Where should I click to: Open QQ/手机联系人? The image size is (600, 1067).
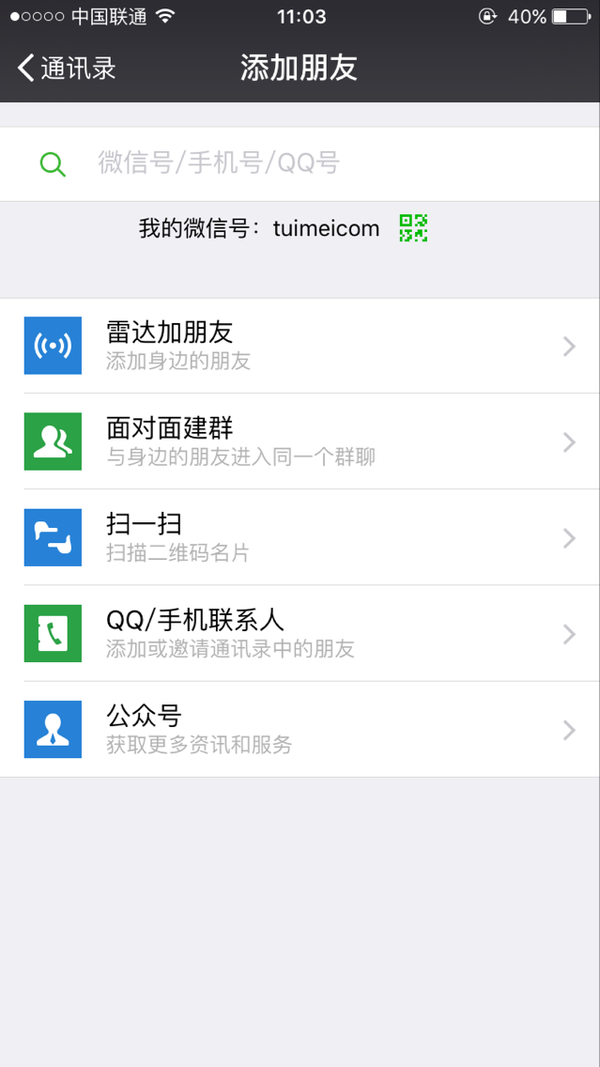click(x=300, y=634)
